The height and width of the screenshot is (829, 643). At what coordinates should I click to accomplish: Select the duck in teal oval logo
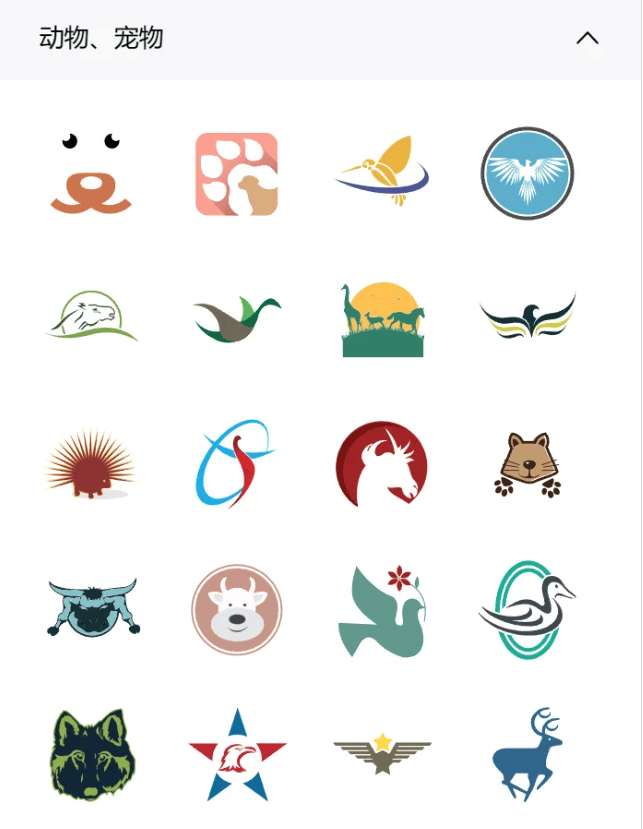527,609
